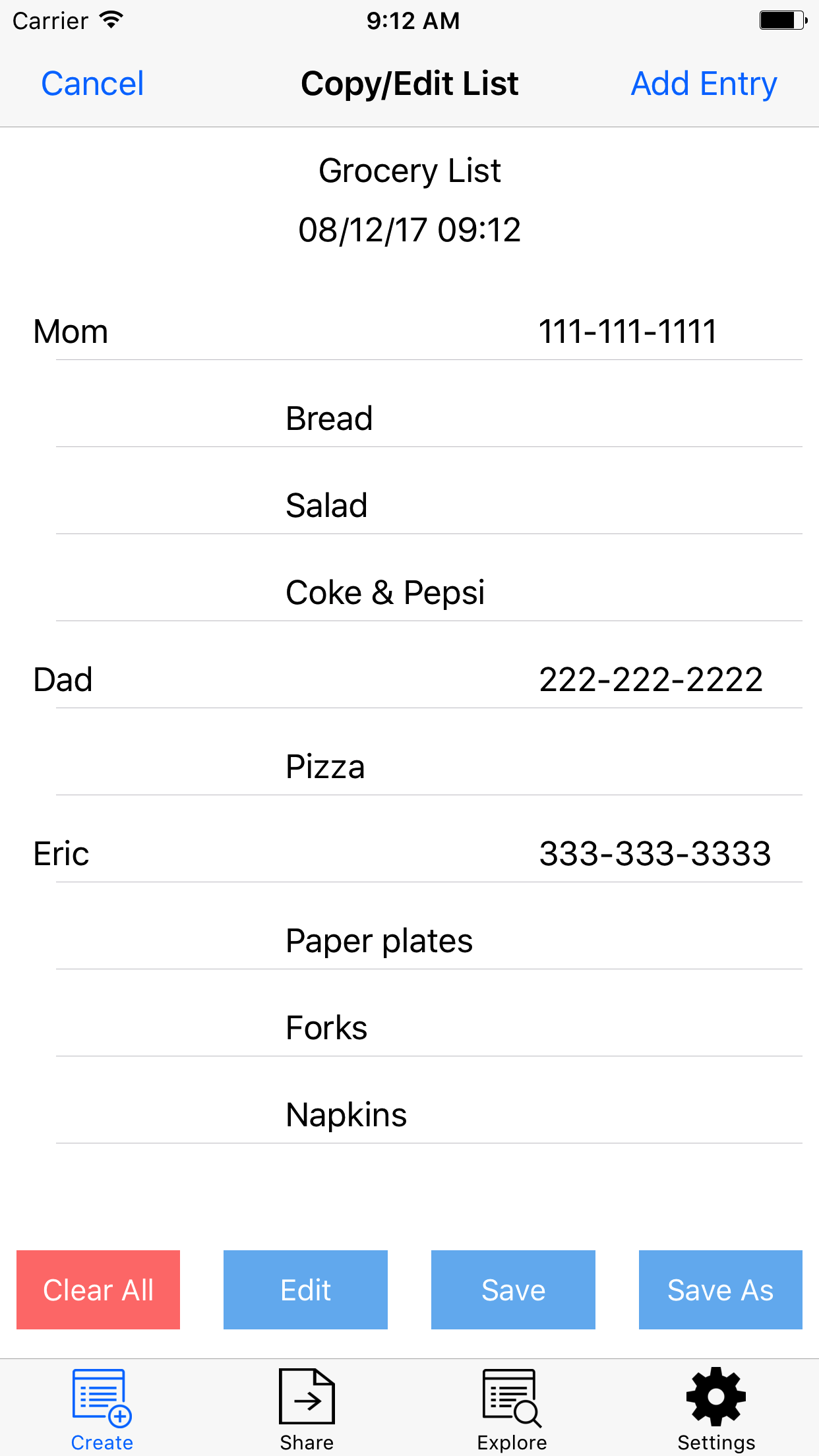Tap the Paper plates item
The image size is (819, 1456).
point(409,940)
